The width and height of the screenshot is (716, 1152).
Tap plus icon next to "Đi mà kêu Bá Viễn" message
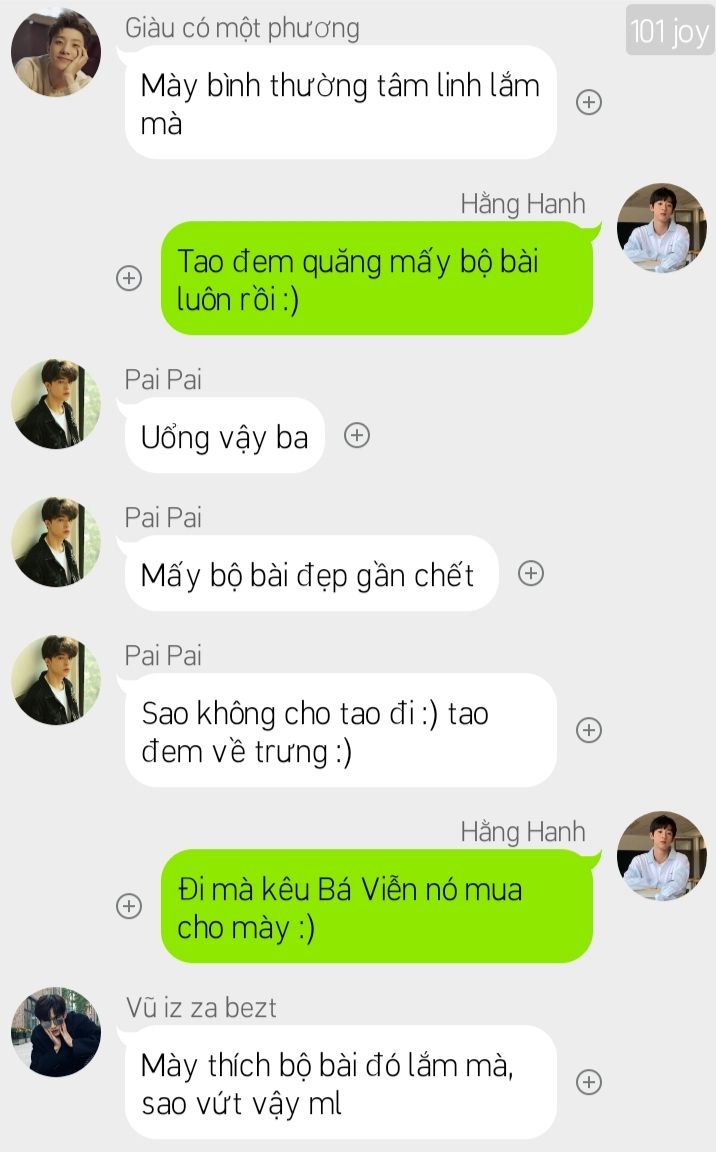click(x=129, y=906)
